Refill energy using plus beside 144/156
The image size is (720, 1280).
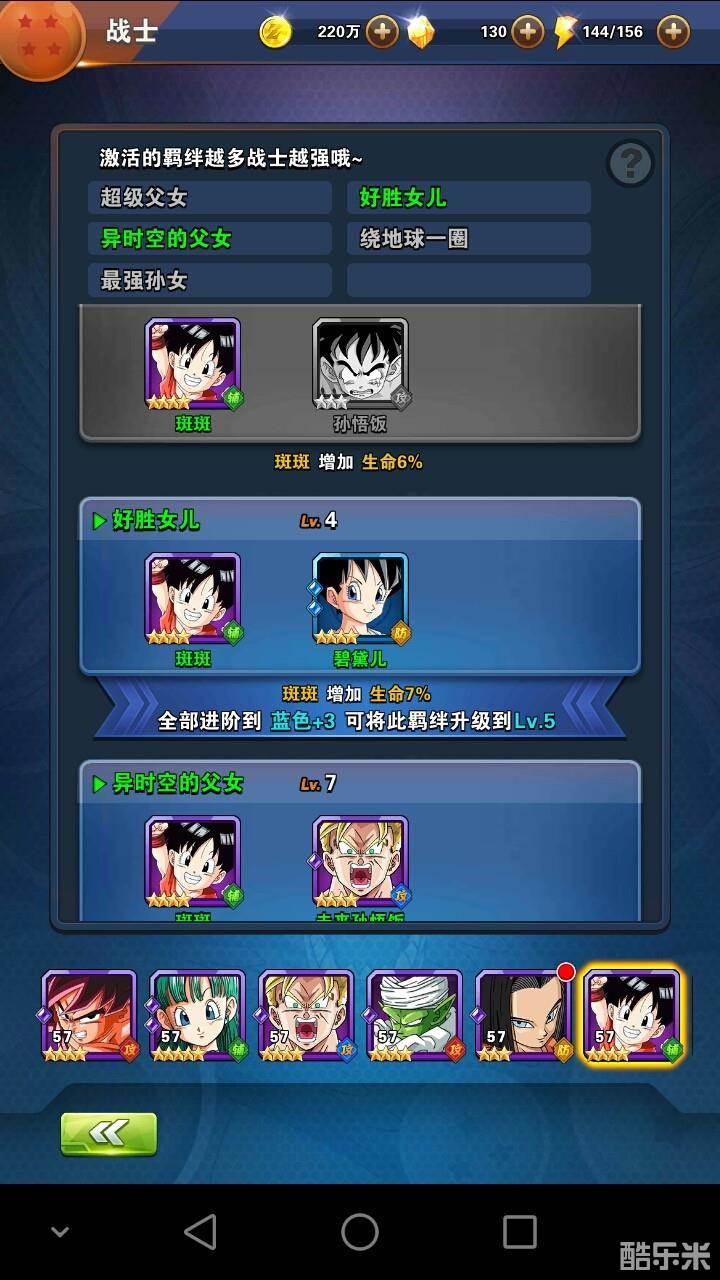point(673,32)
